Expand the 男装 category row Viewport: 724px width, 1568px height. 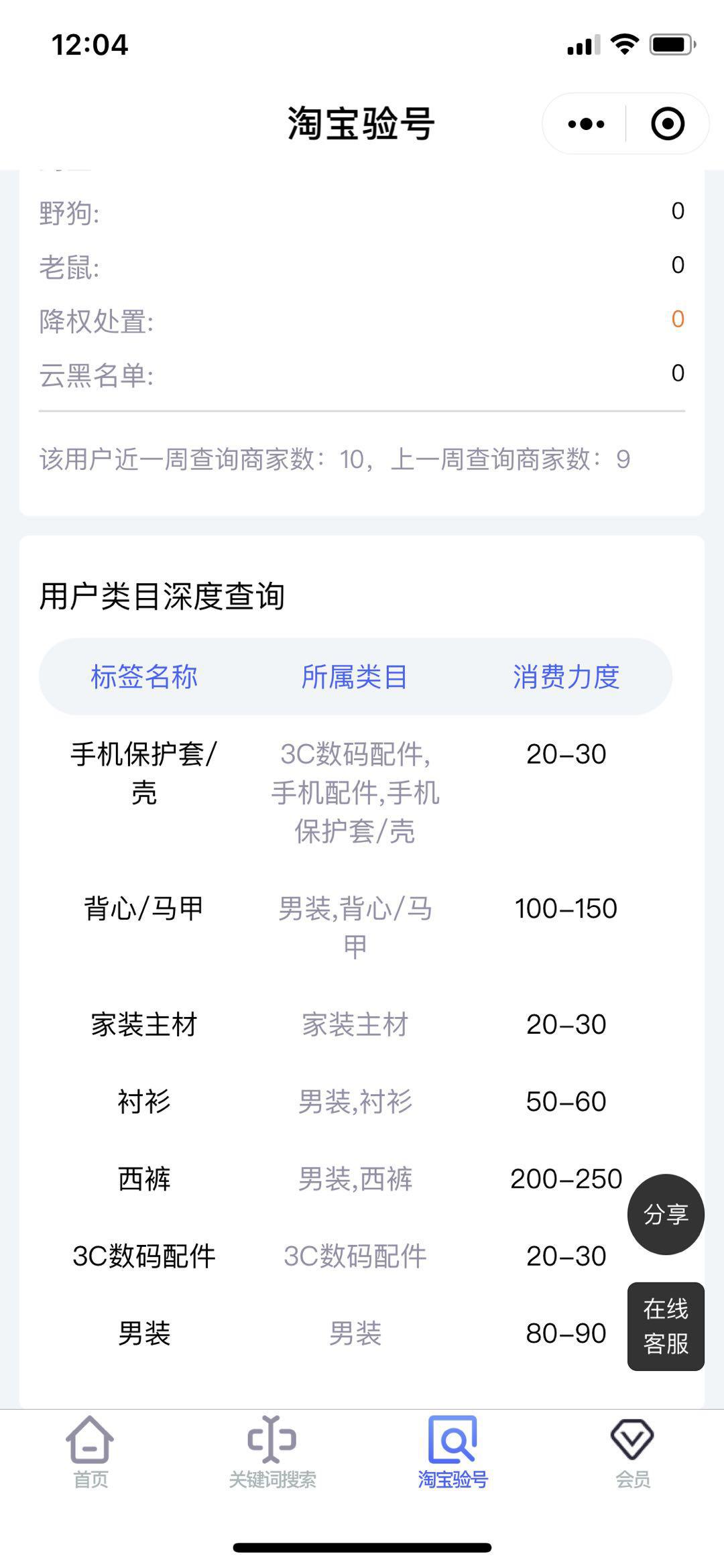click(143, 1334)
